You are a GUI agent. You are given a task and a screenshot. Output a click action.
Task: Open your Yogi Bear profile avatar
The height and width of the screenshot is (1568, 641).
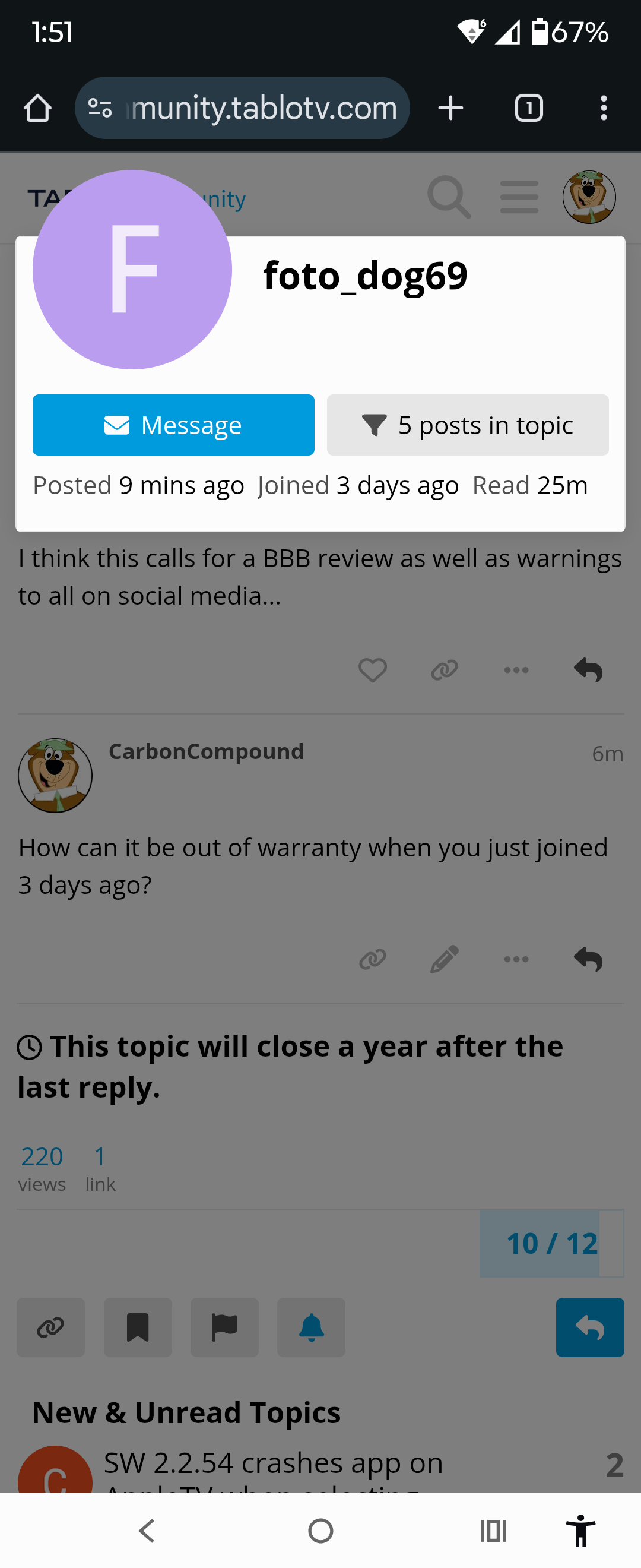click(589, 197)
